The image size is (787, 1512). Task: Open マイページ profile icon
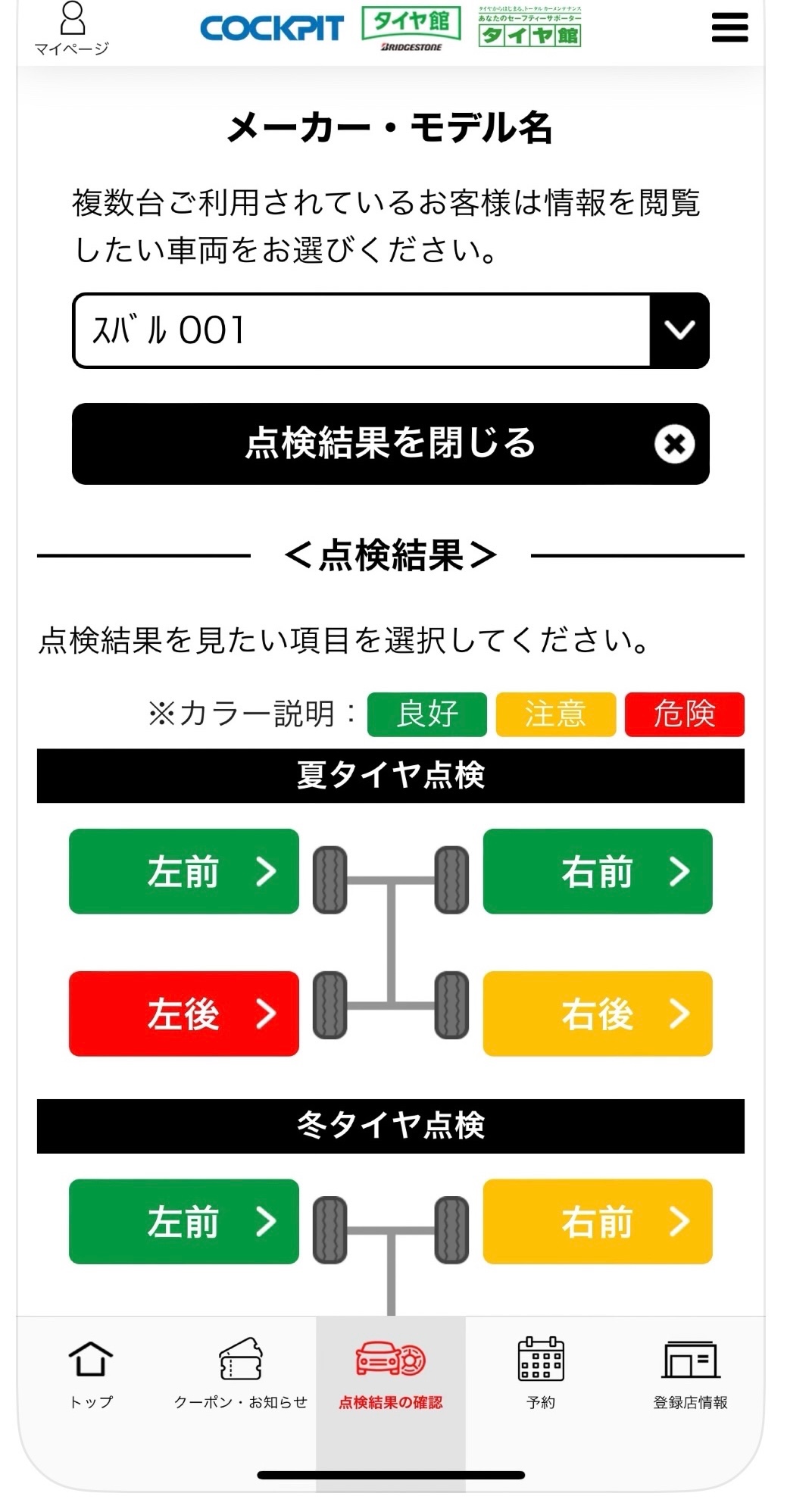(x=72, y=29)
